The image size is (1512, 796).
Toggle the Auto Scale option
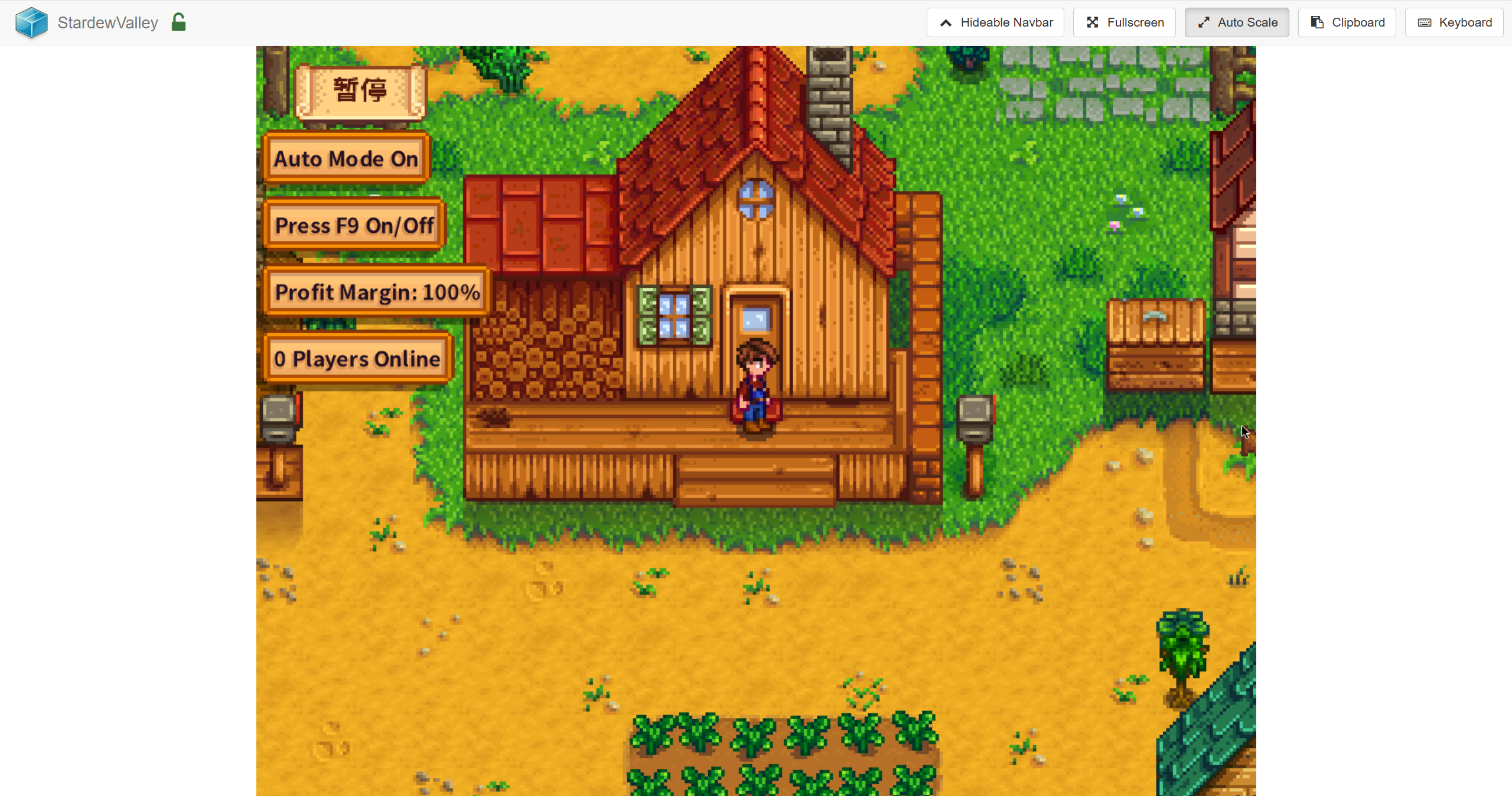[1237, 22]
